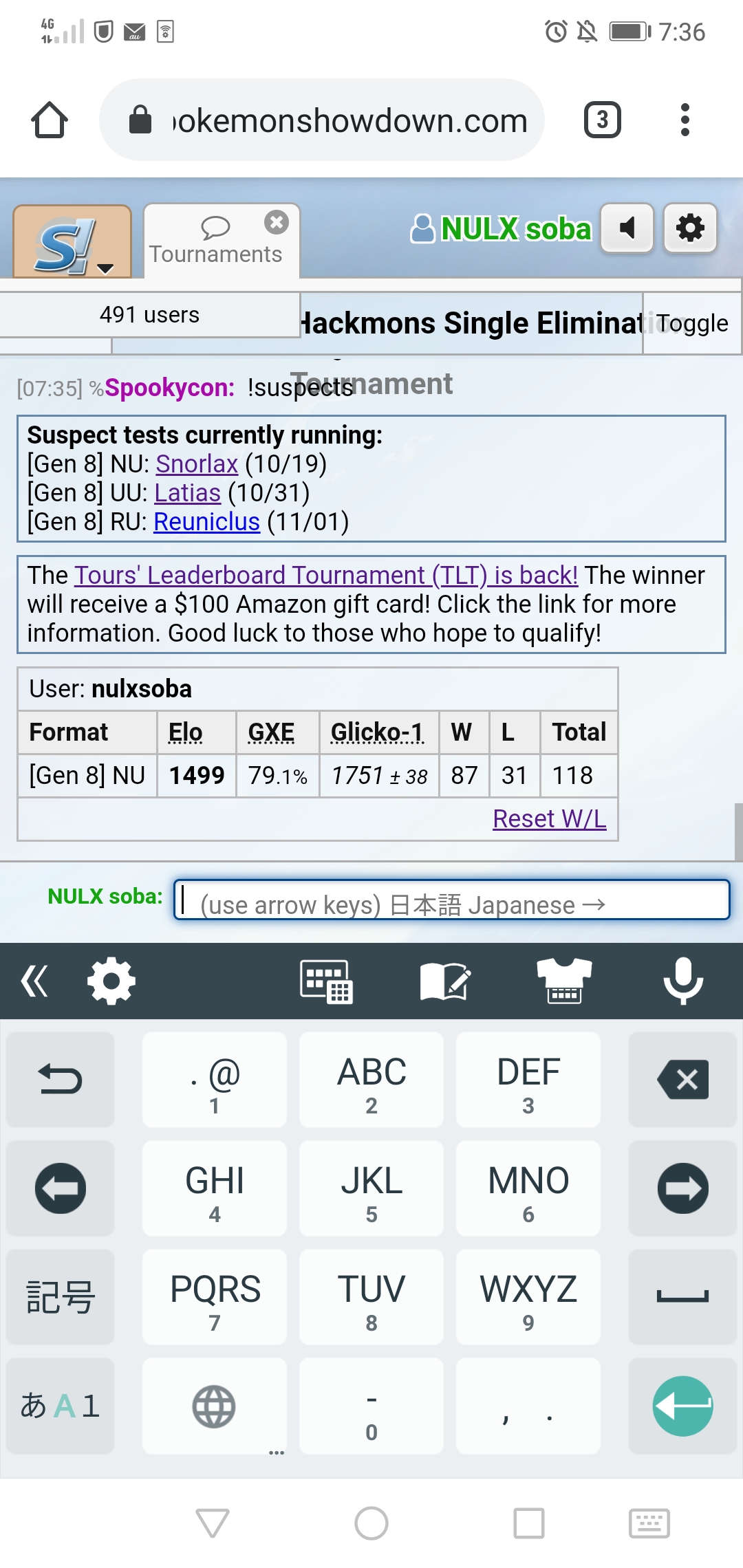Open the Snorlax suspect test link
Image resolution: width=743 pixels, height=1568 pixels.
click(x=197, y=464)
